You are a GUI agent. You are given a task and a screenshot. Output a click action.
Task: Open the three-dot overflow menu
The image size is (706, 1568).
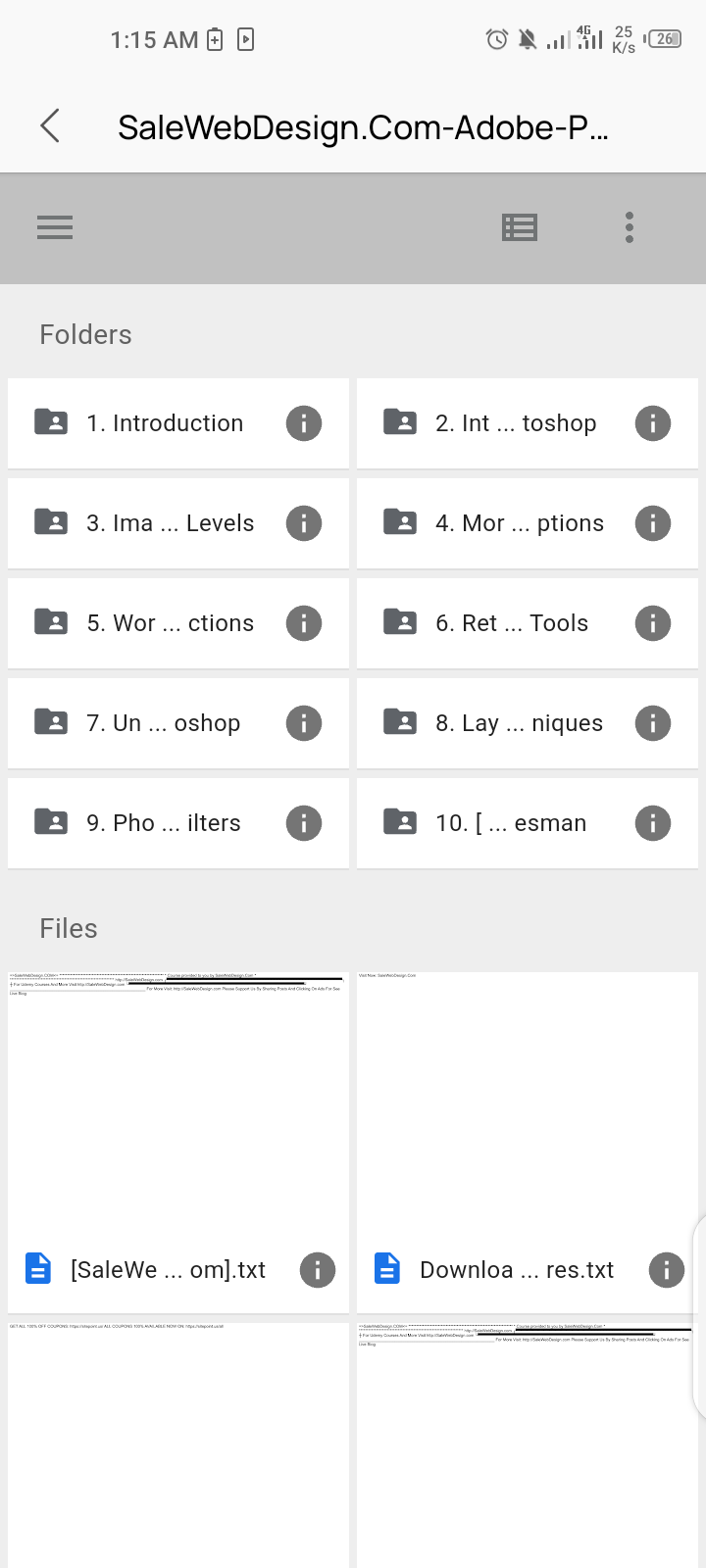click(x=630, y=227)
